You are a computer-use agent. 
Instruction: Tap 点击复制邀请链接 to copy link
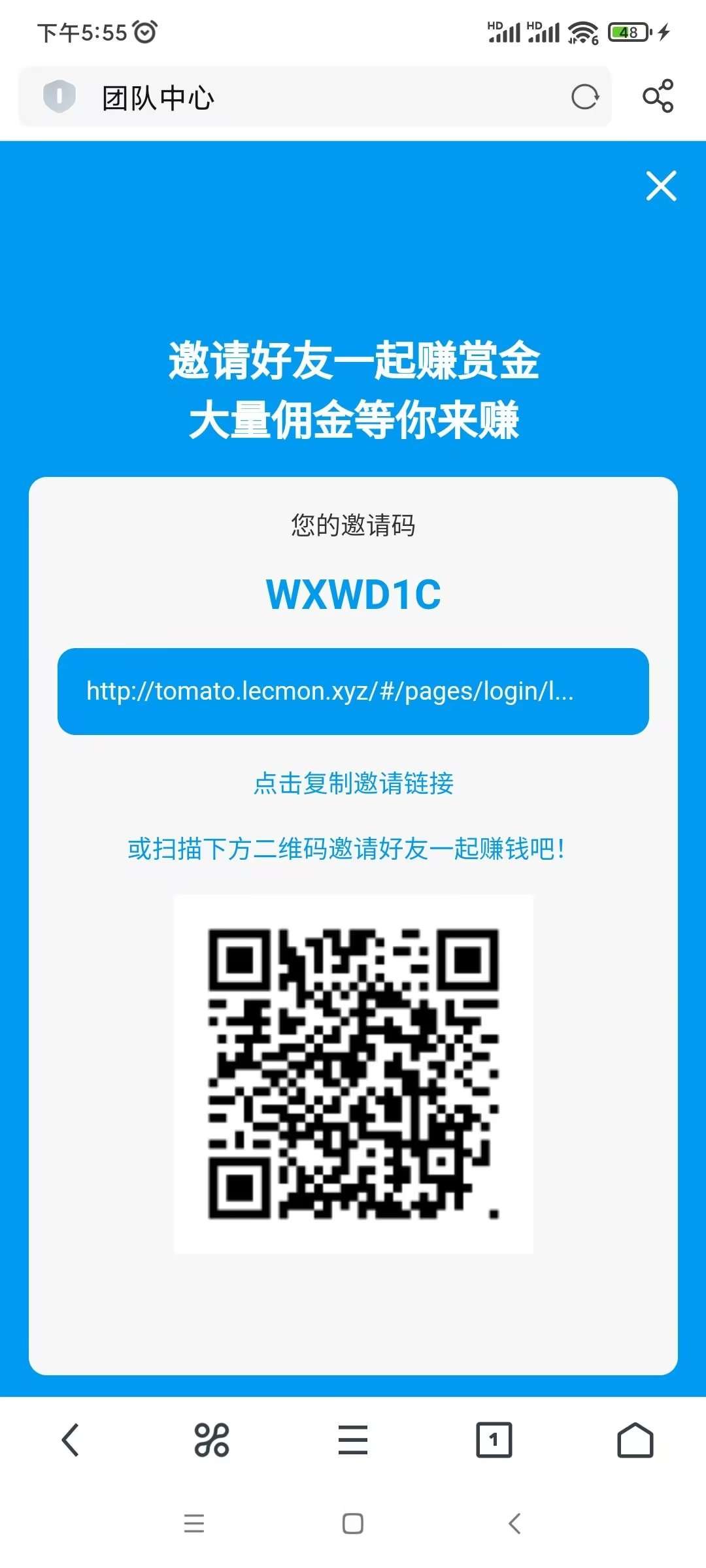pos(353,783)
